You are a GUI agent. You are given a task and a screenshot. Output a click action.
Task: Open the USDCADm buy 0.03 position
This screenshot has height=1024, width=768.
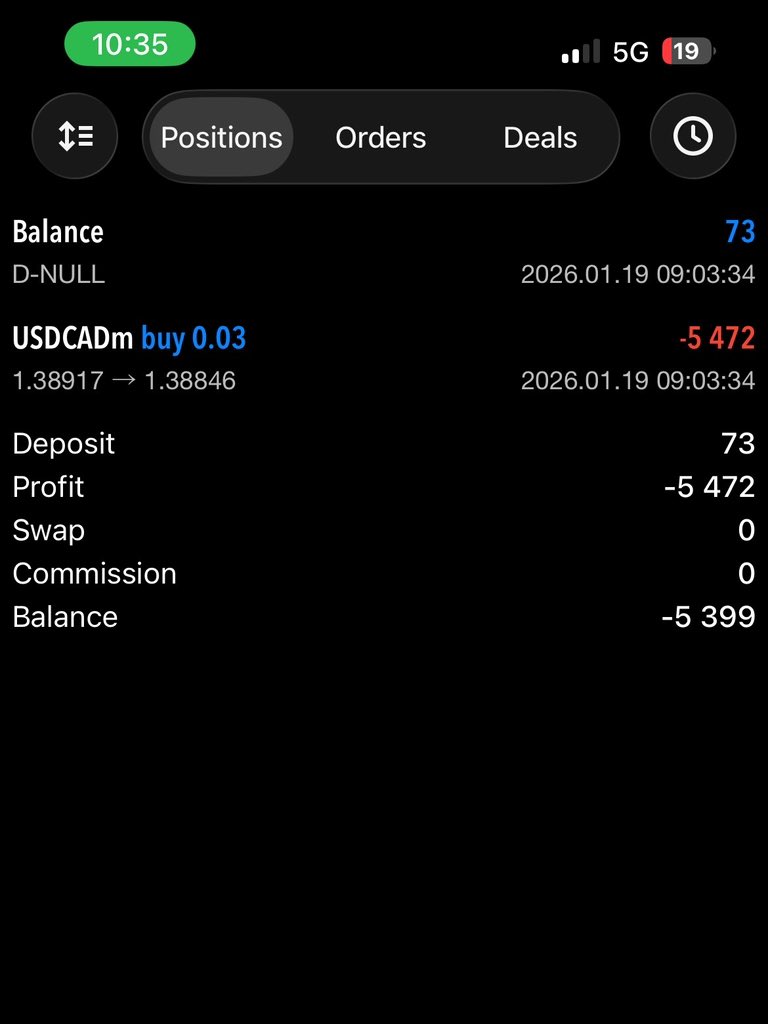point(383,358)
